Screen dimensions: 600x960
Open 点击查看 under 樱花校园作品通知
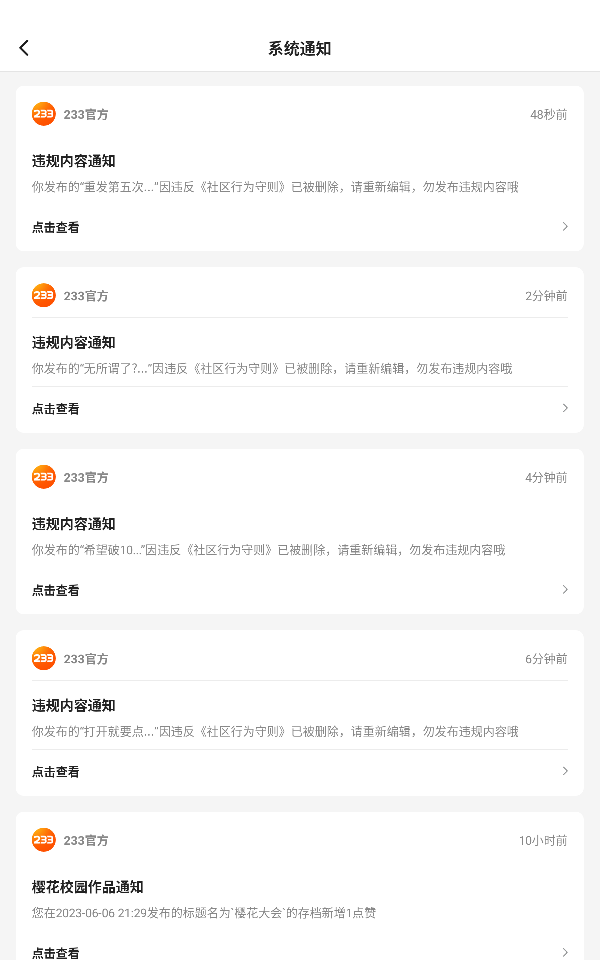[x=299, y=952]
